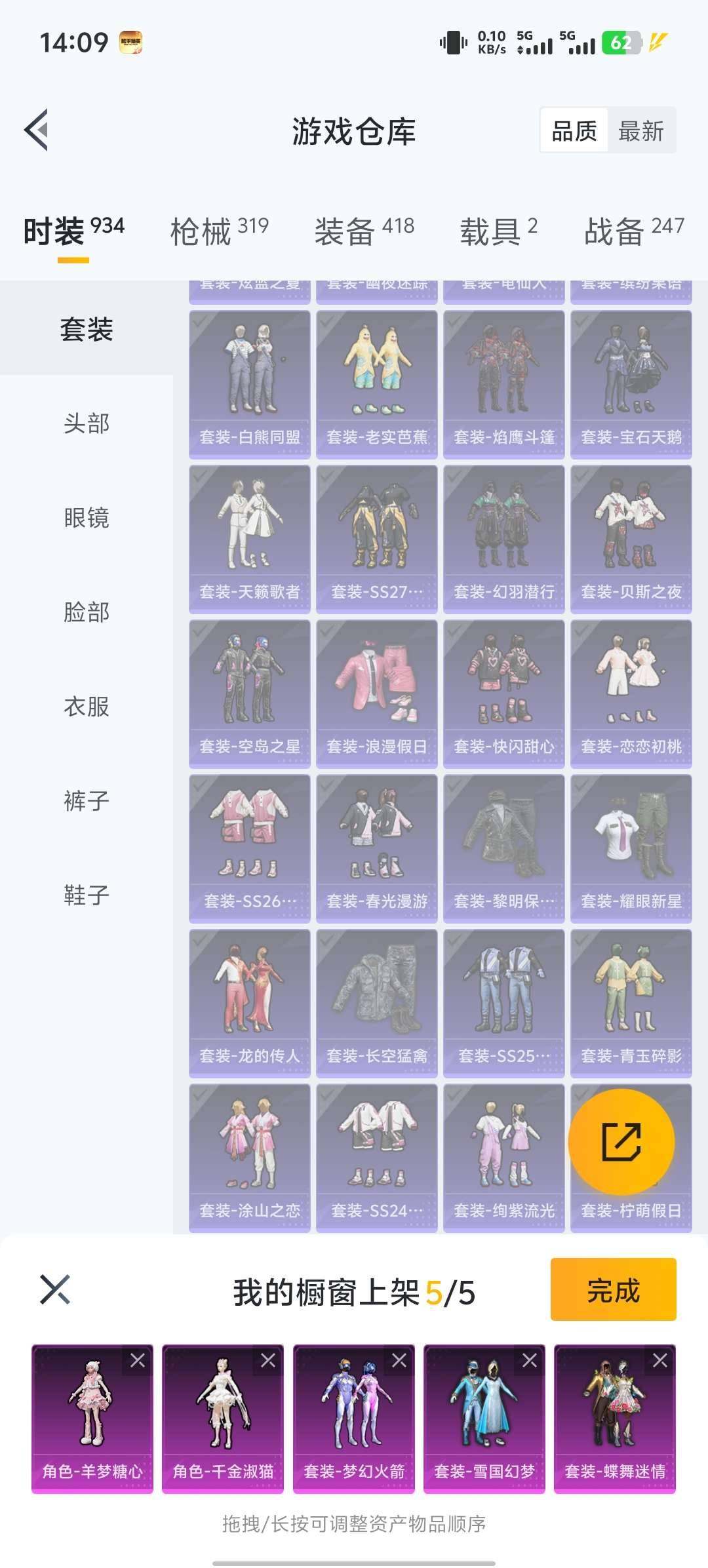
Task: Sort items by 品质
Action: coord(574,131)
